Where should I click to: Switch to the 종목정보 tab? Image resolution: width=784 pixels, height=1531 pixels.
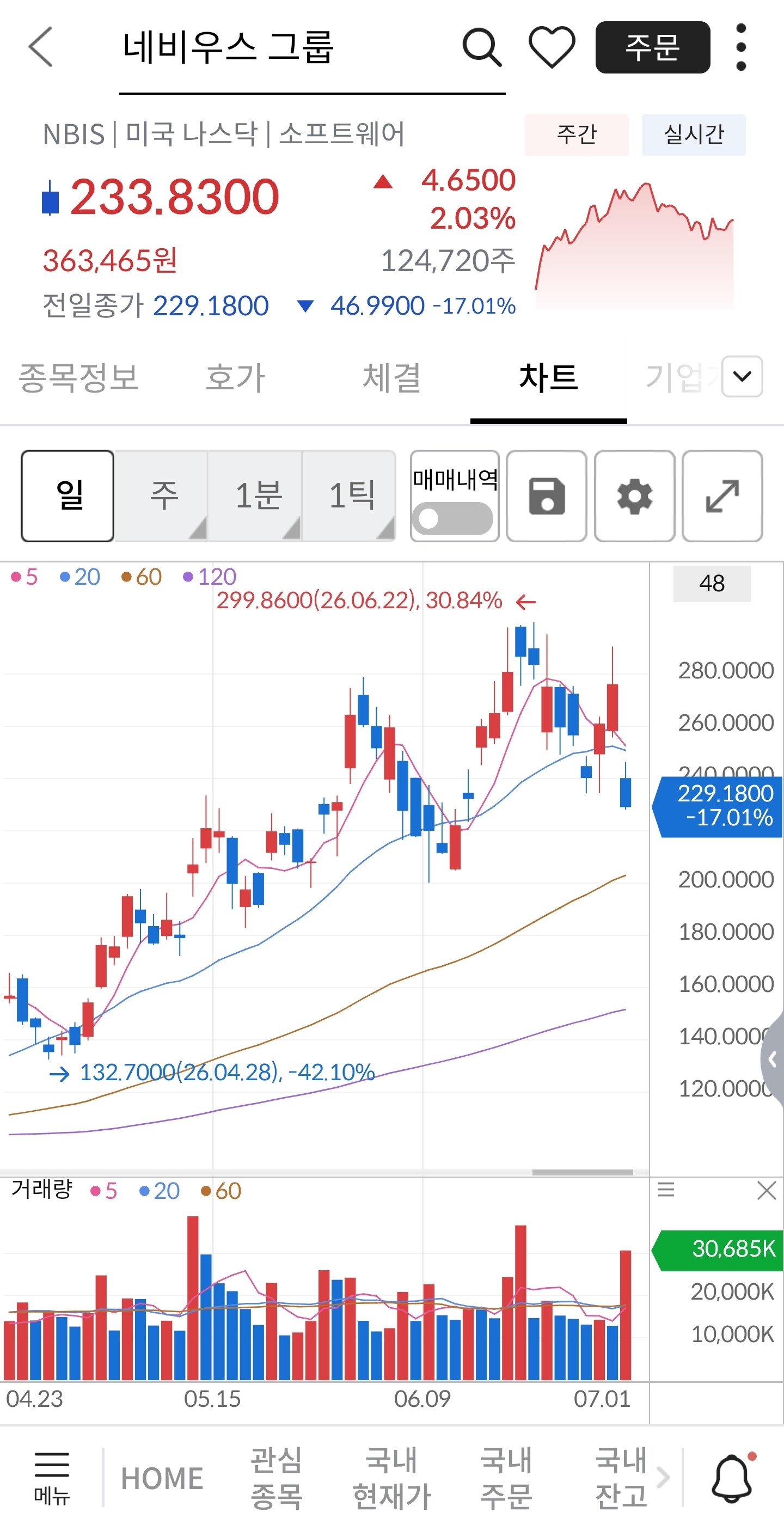coord(78,377)
